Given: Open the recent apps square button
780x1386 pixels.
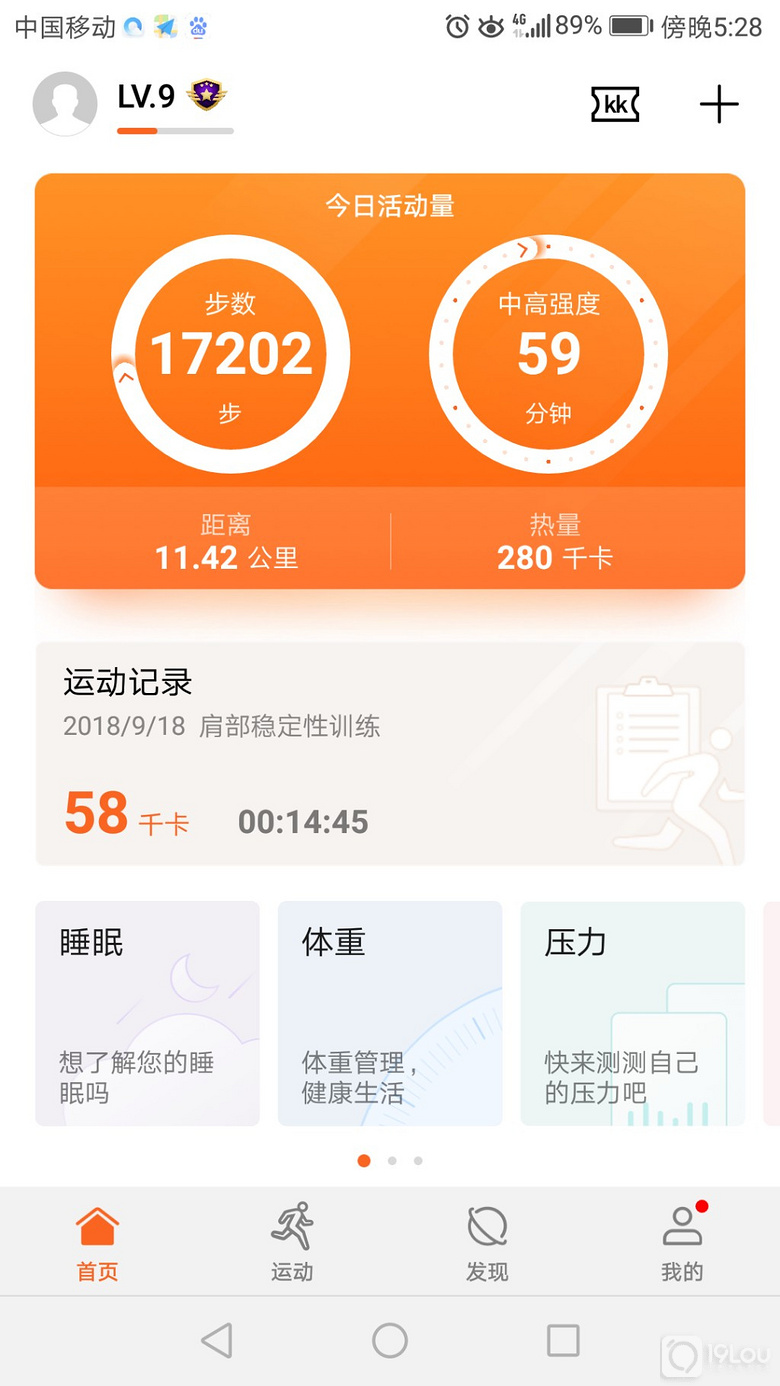Looking at the screenshot, I should (563, 1340).
